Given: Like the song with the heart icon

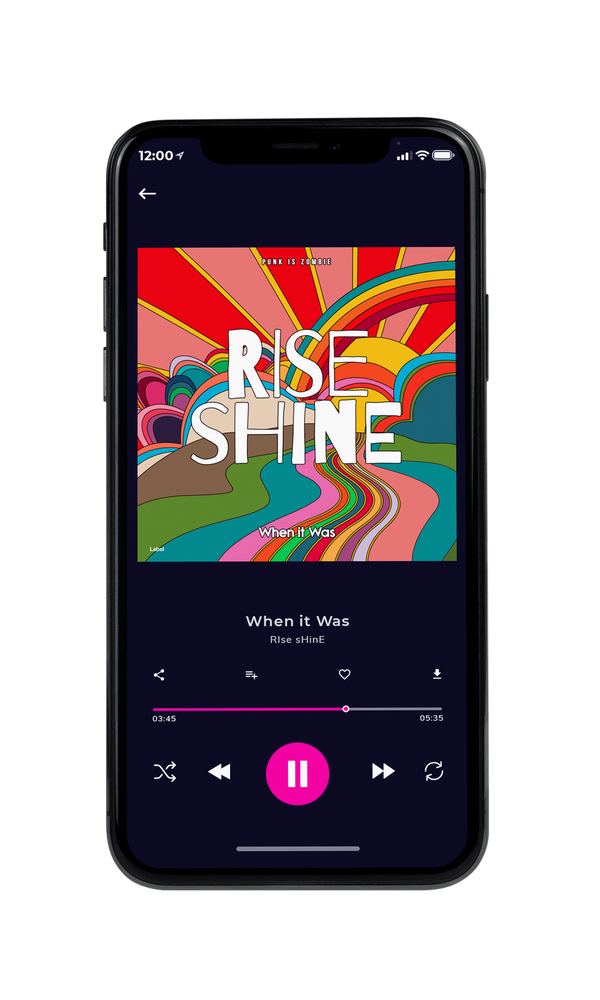Looking at the screenshot, I should click(x=344, y=674).
